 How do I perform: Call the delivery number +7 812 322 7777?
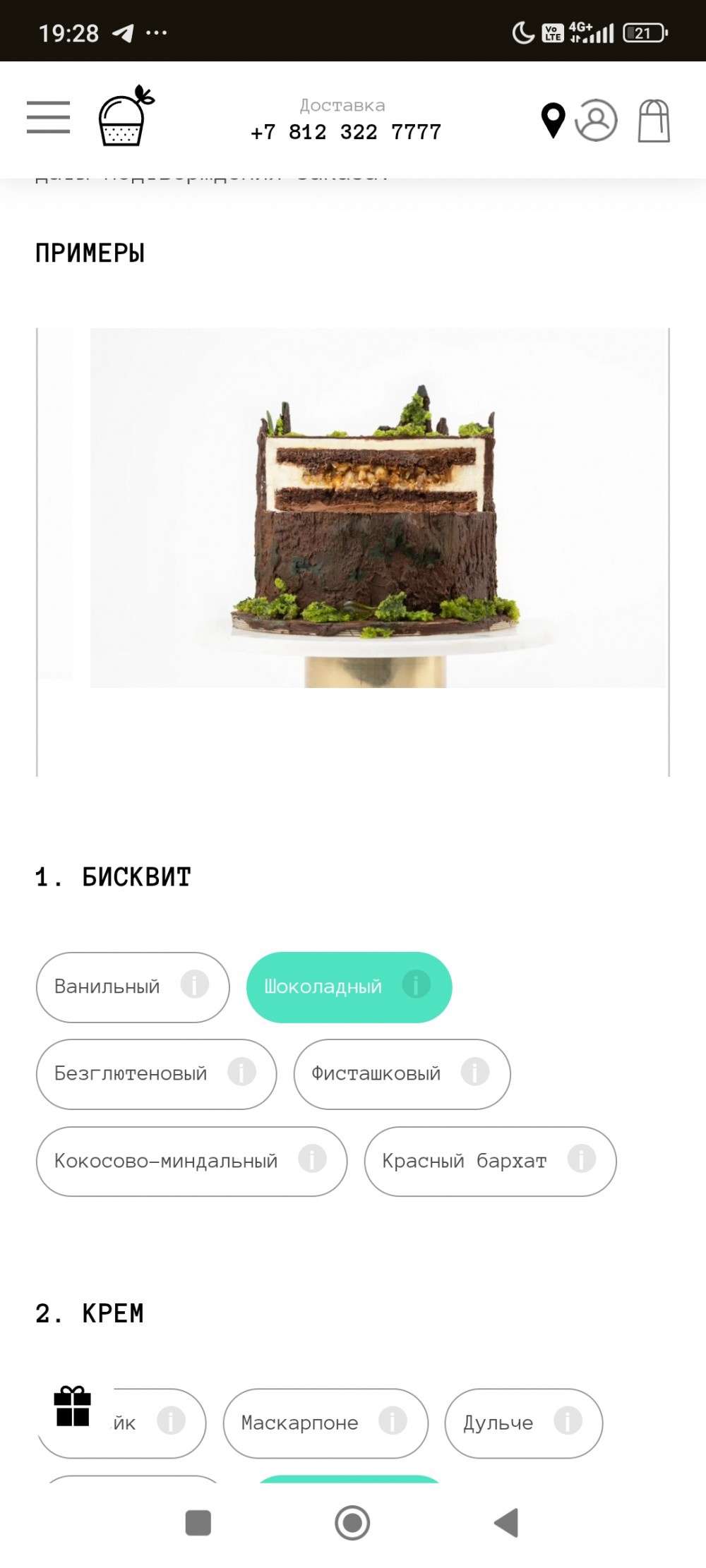[x=345, y=132]
